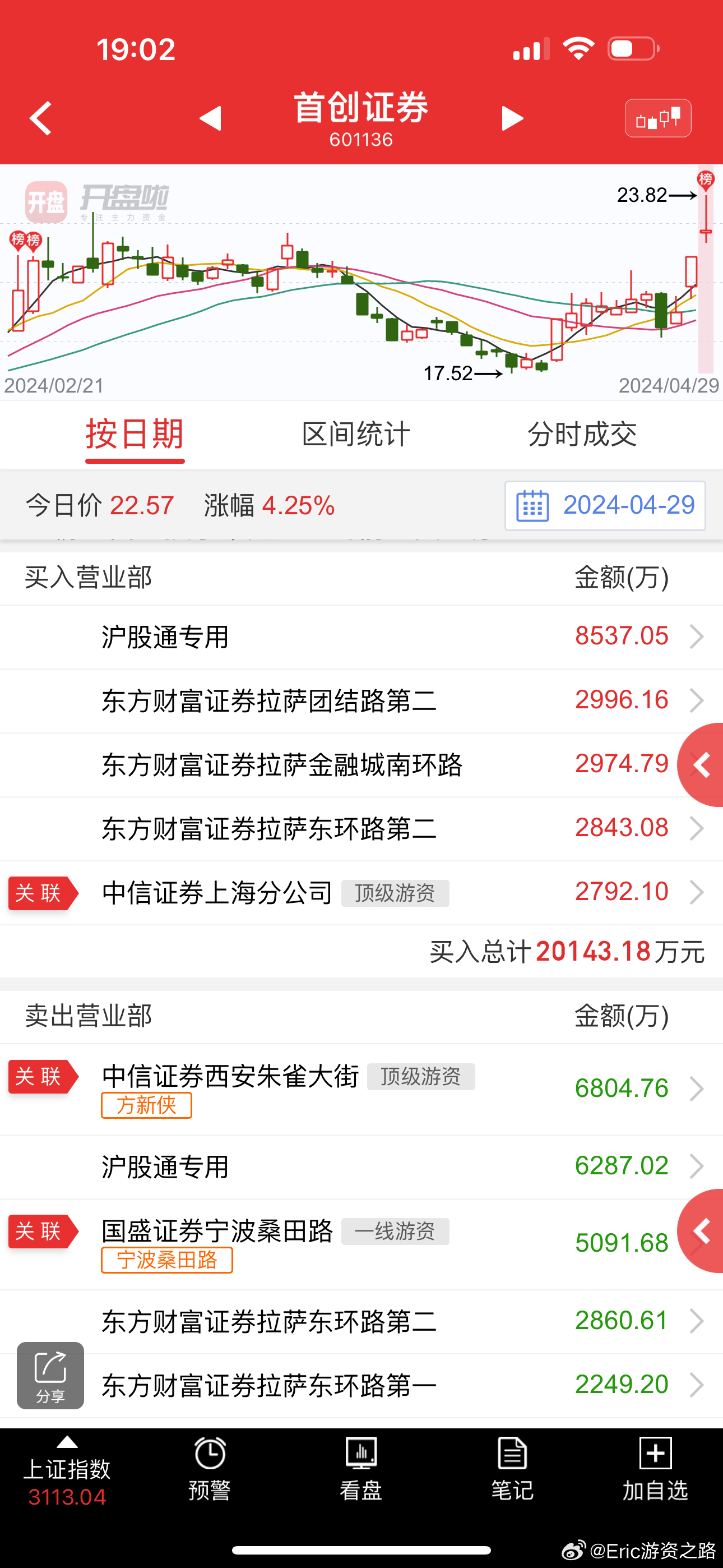723x1568 pixels.
Task: Switch to the previous stock with left triangle
Action: (210, 118)
